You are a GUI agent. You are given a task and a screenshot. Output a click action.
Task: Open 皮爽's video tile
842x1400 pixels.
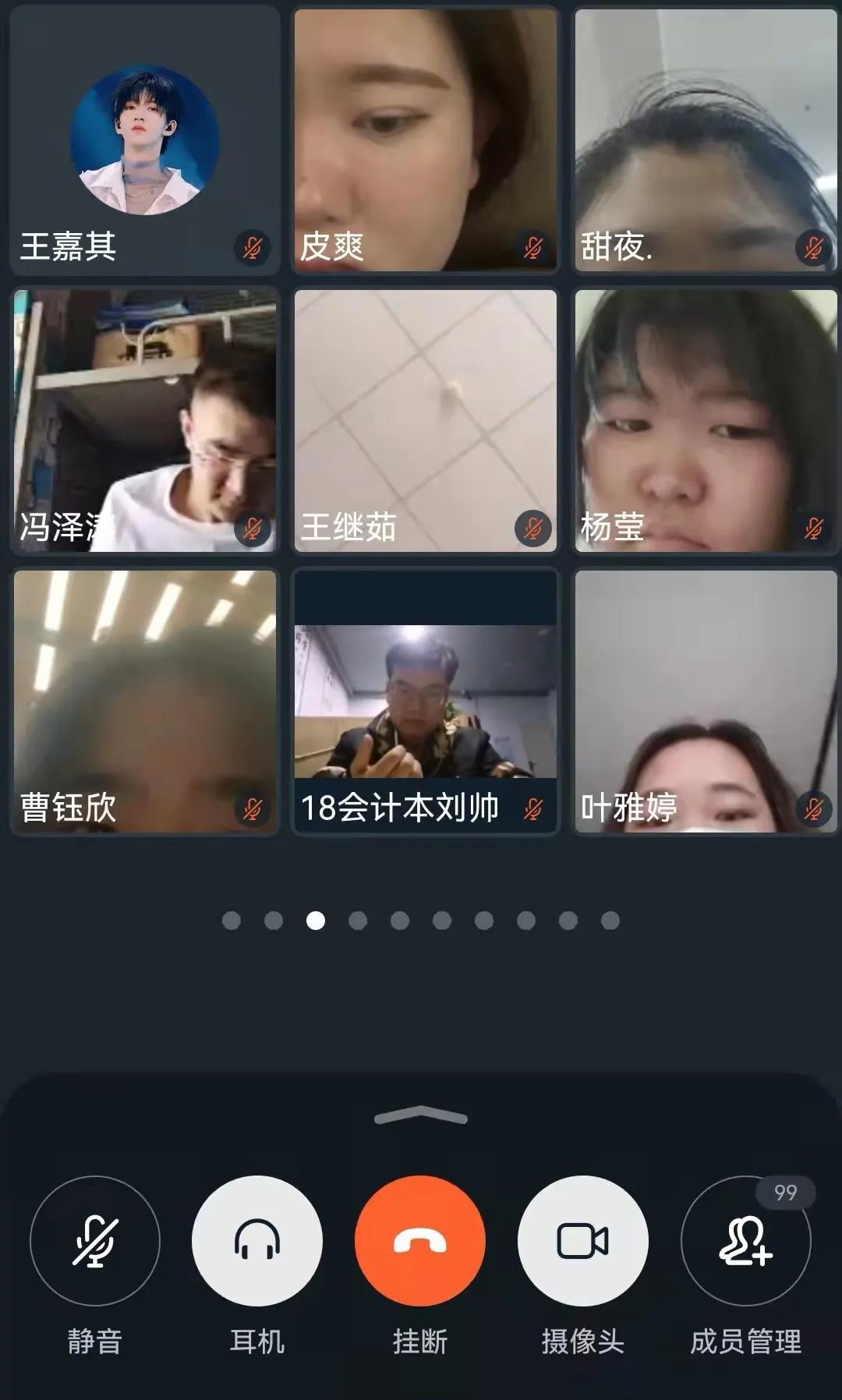tap(426, 140)
